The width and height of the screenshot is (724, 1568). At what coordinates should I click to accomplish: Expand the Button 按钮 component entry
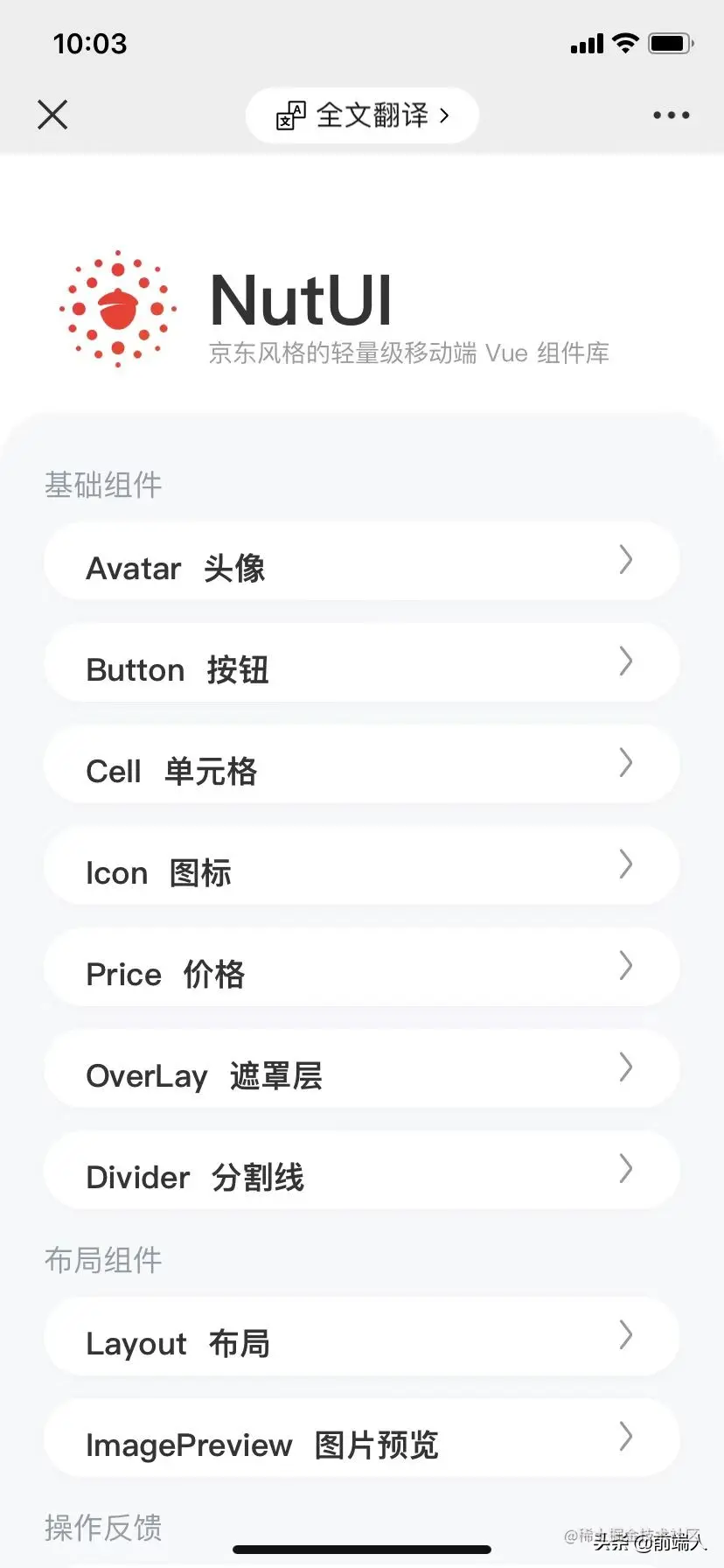click(362, 669)
